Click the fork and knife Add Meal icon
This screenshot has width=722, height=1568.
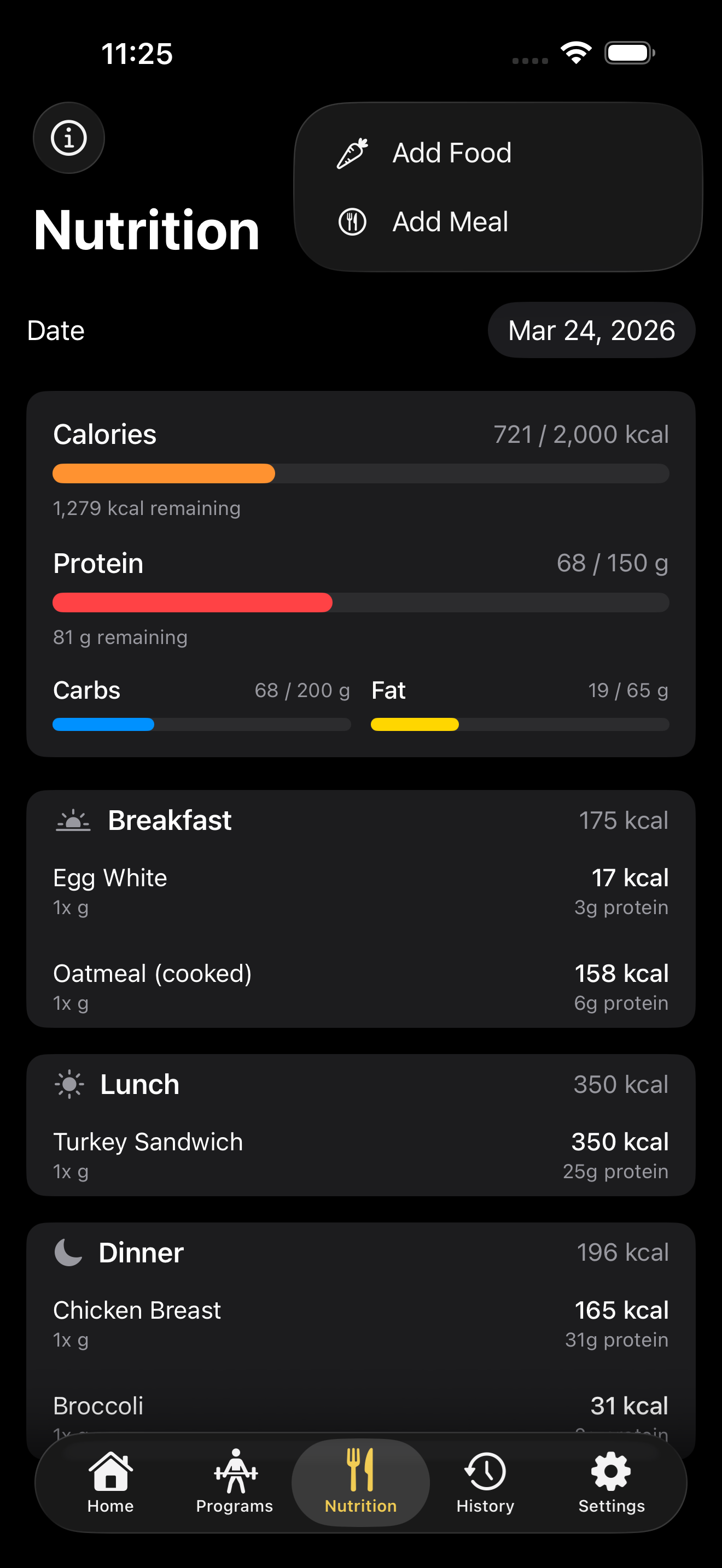click(352, 221)
